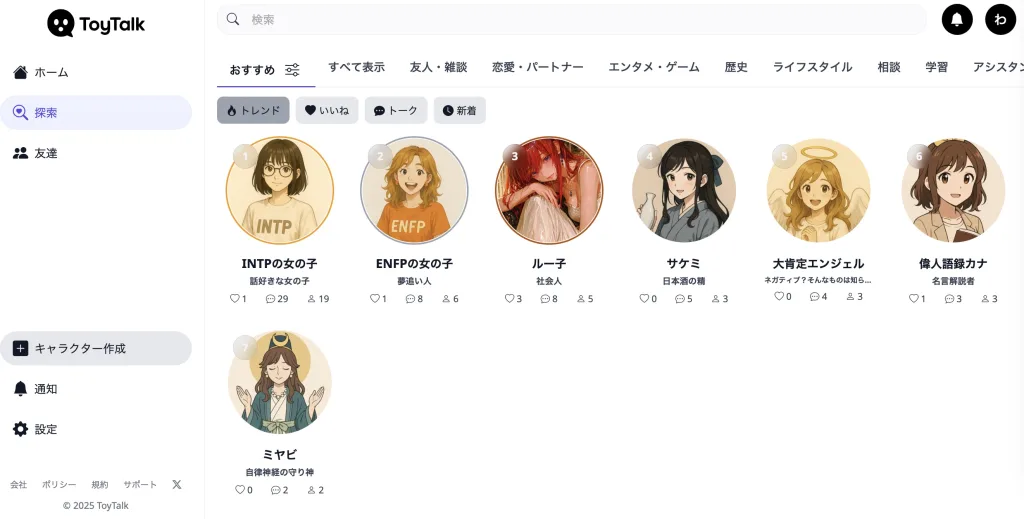The height and width of the screenshot is (519, 1024).
Task: Sort by 新着 chip
Action: coord(460,111)
